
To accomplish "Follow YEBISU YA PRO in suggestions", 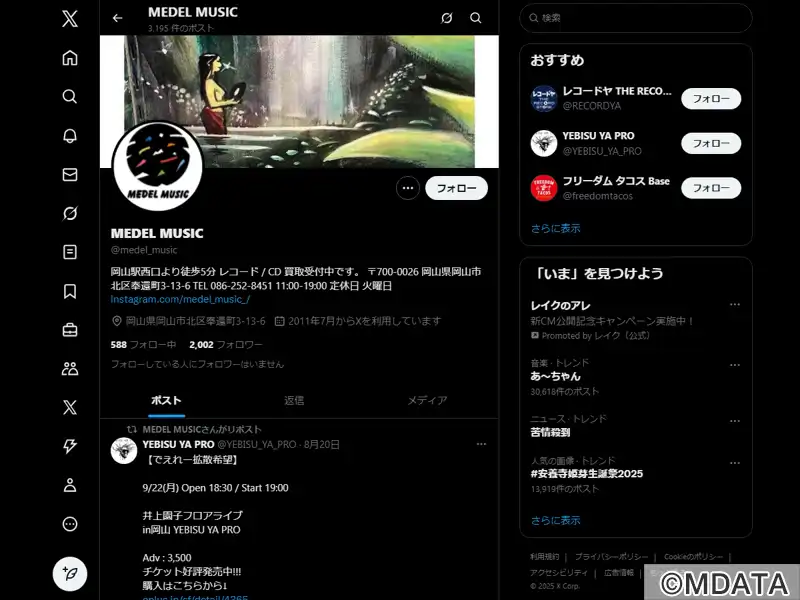I will pyautogui.click(x=711, y=143).
